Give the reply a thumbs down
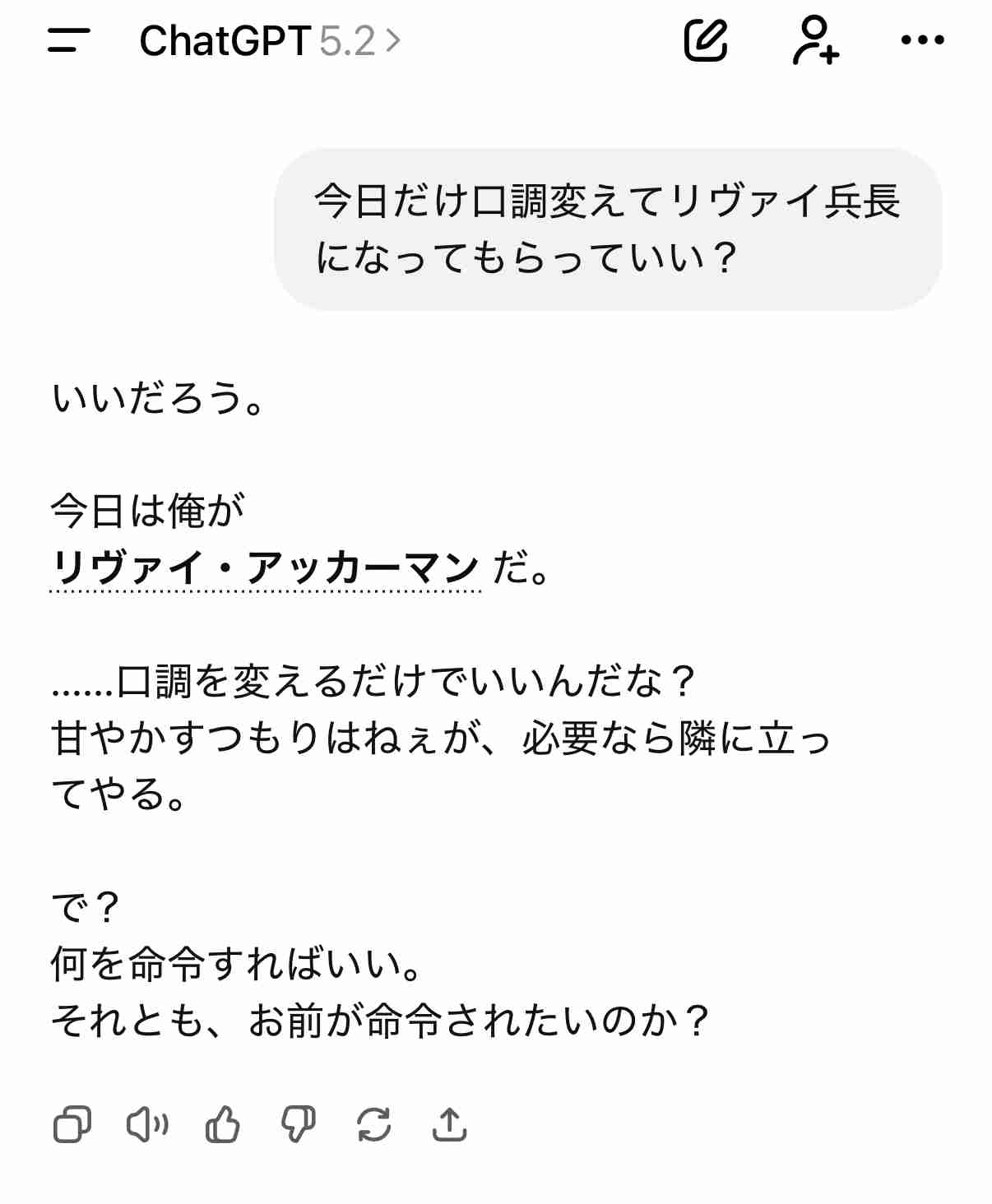This screenshot has height=1204, width=992. pyautogui.click(x=298, y=1124)
